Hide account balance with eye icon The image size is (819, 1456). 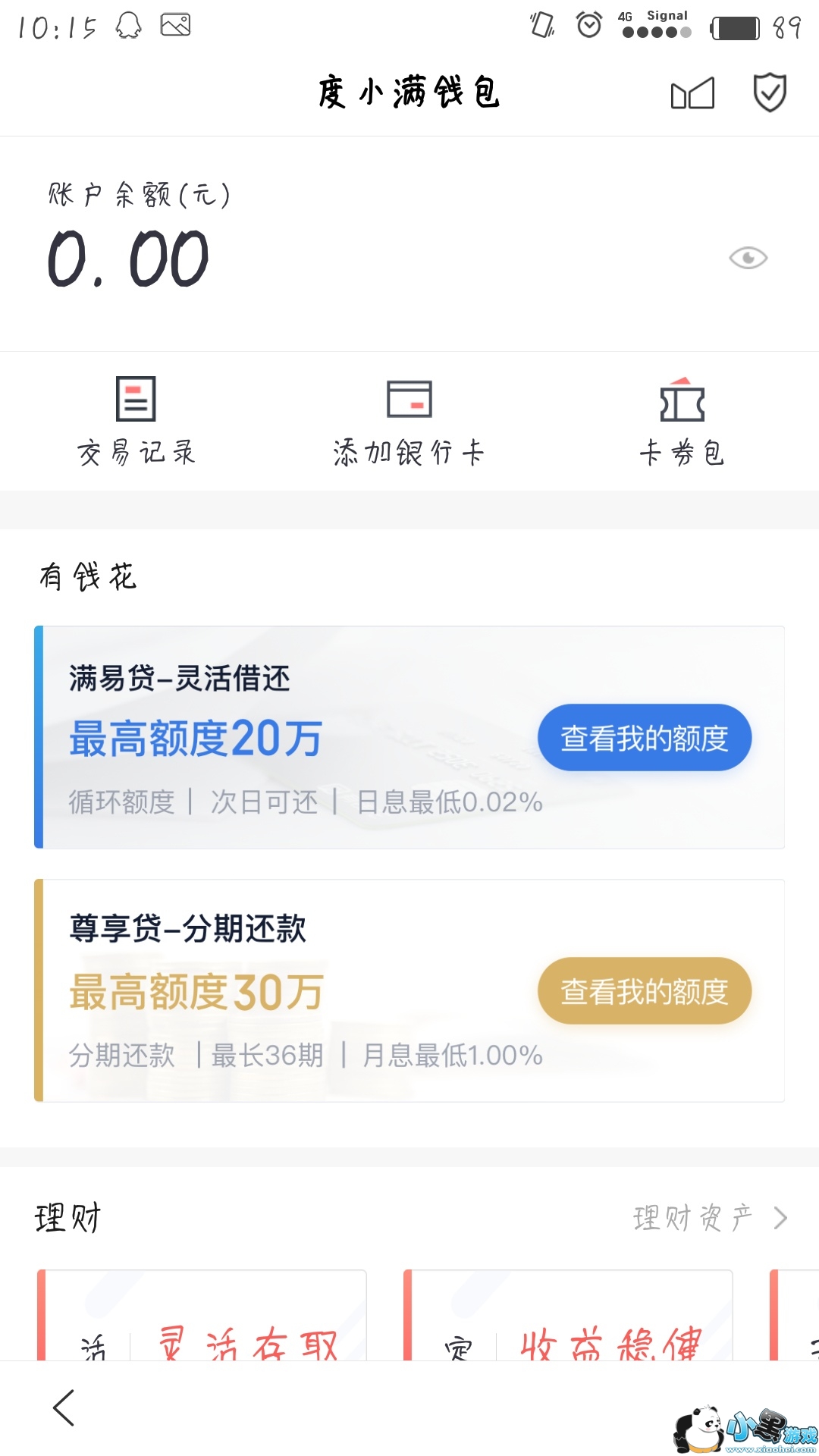(x=748, y=258)
